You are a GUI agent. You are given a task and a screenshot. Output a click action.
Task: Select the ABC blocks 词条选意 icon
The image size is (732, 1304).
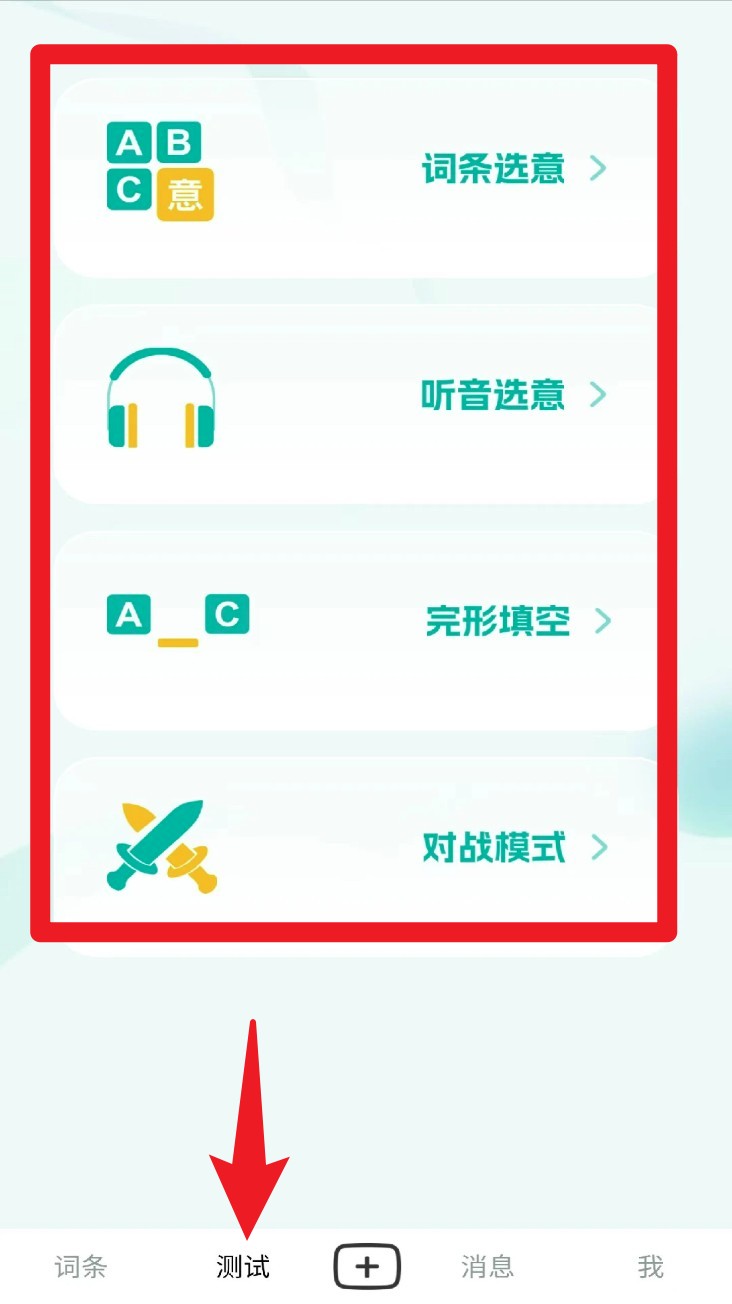(157, 170)
